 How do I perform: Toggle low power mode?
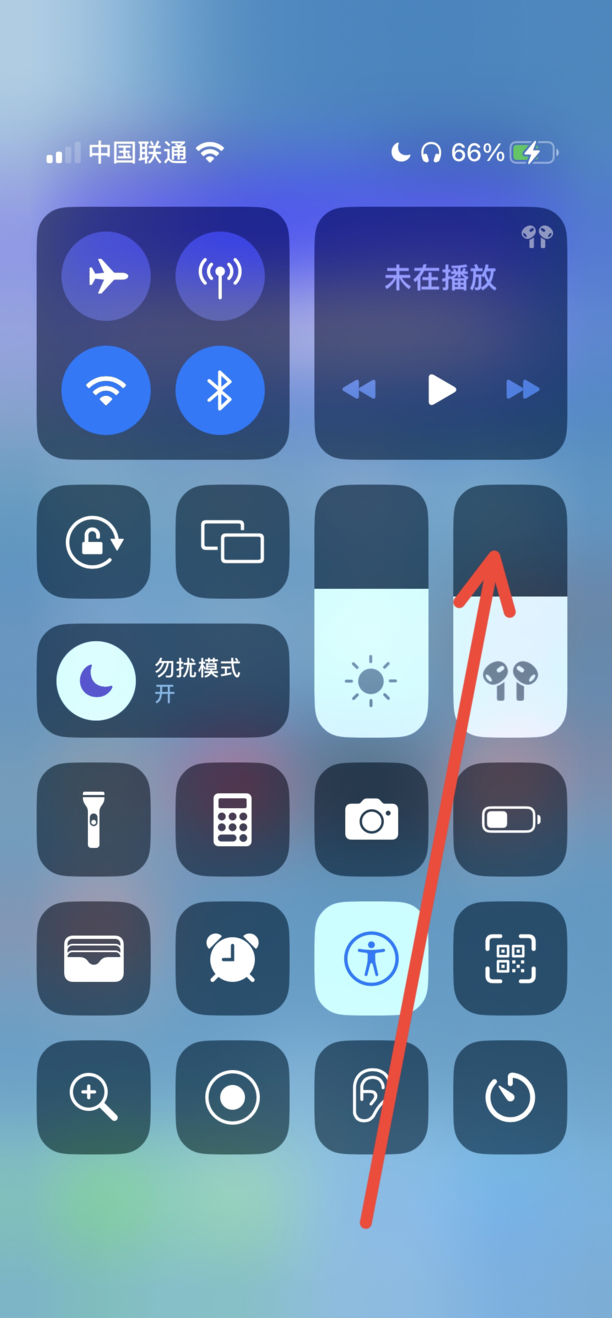[x=510, y=820]
